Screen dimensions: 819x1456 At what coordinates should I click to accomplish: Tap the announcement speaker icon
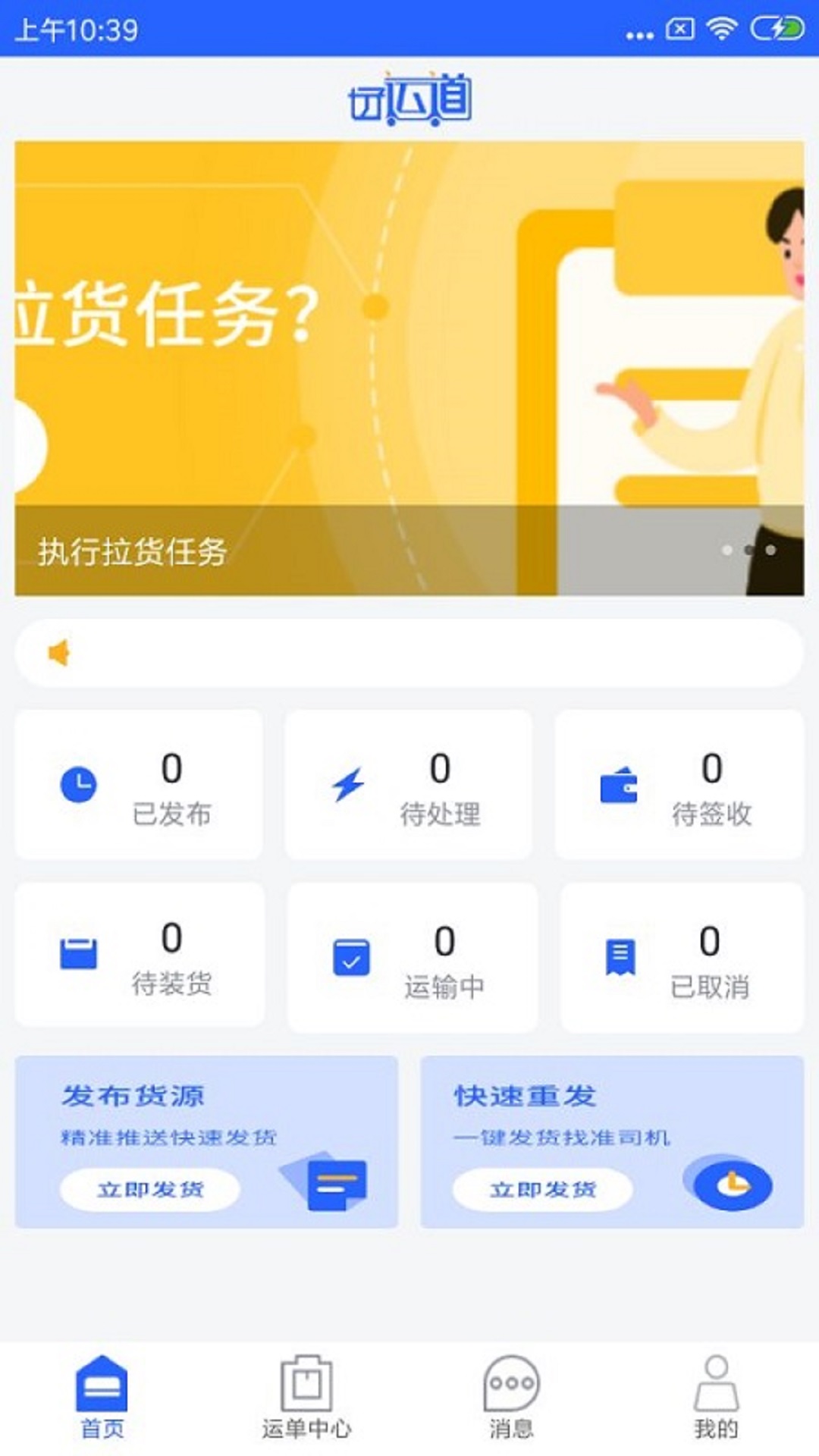(60, 651)
